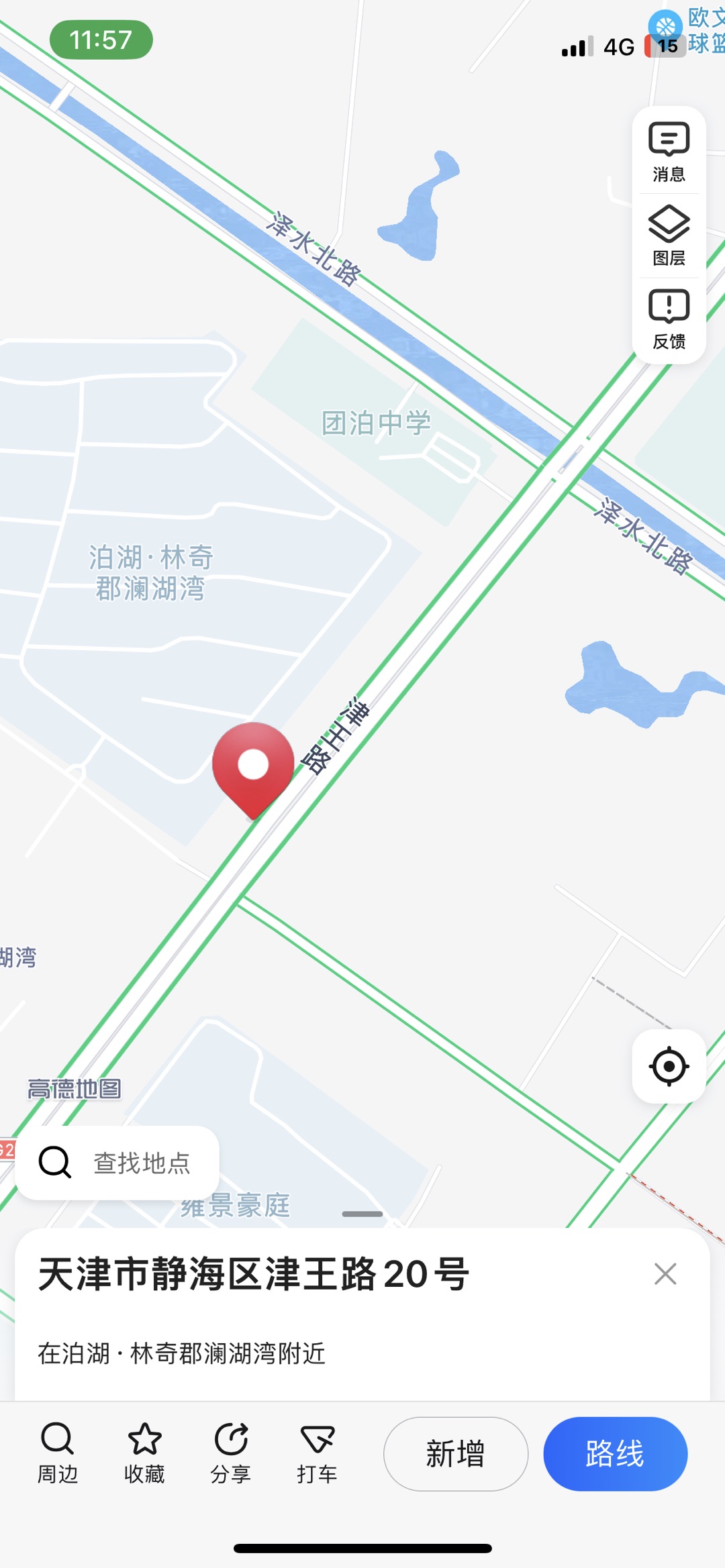Open the 天津市静海区津王路20号 address details
725x1568 pixels.
pyautogui.click(x=254, y=1273)
